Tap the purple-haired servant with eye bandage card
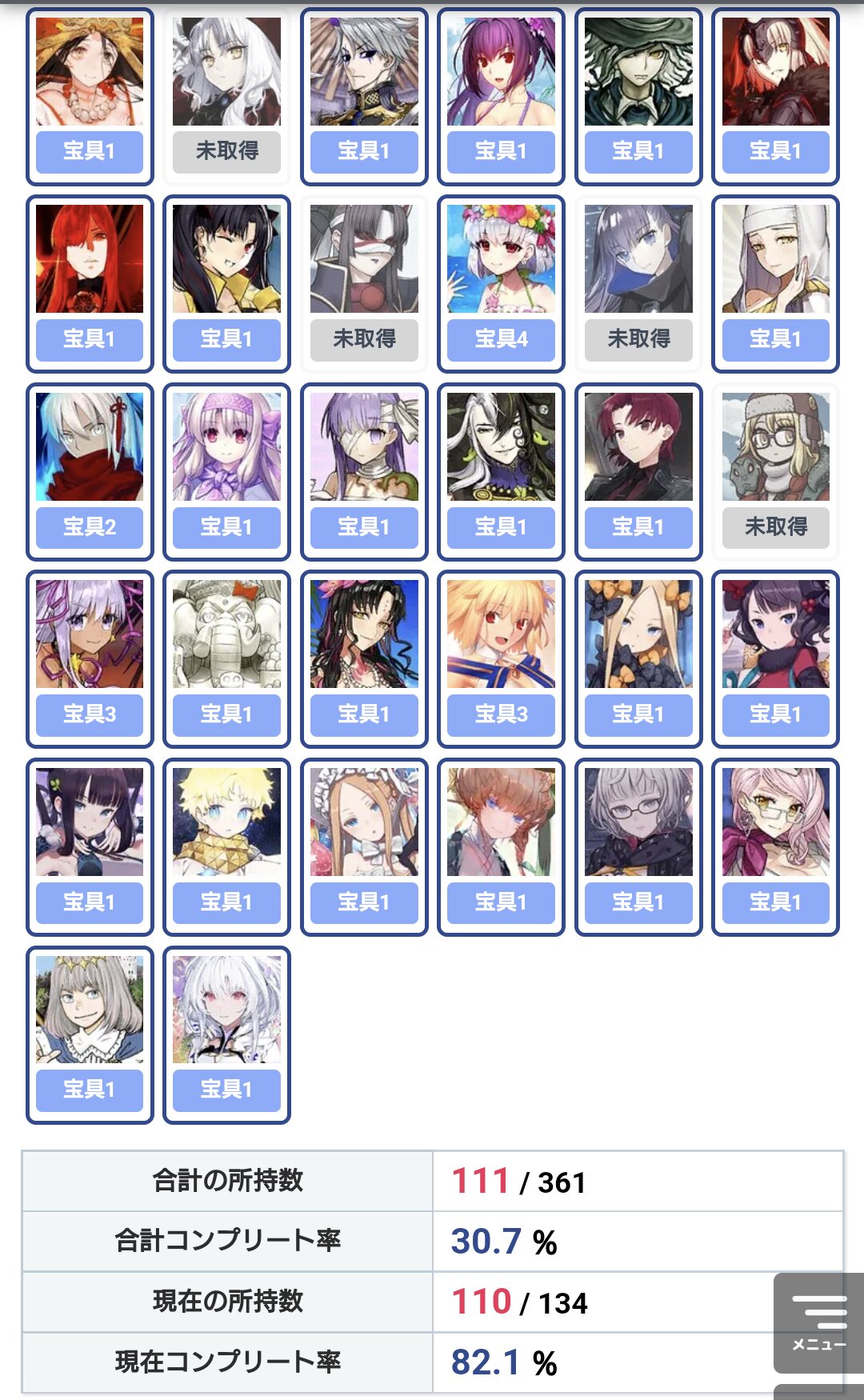Screen dimensions: 864x1400 point(364,472)
